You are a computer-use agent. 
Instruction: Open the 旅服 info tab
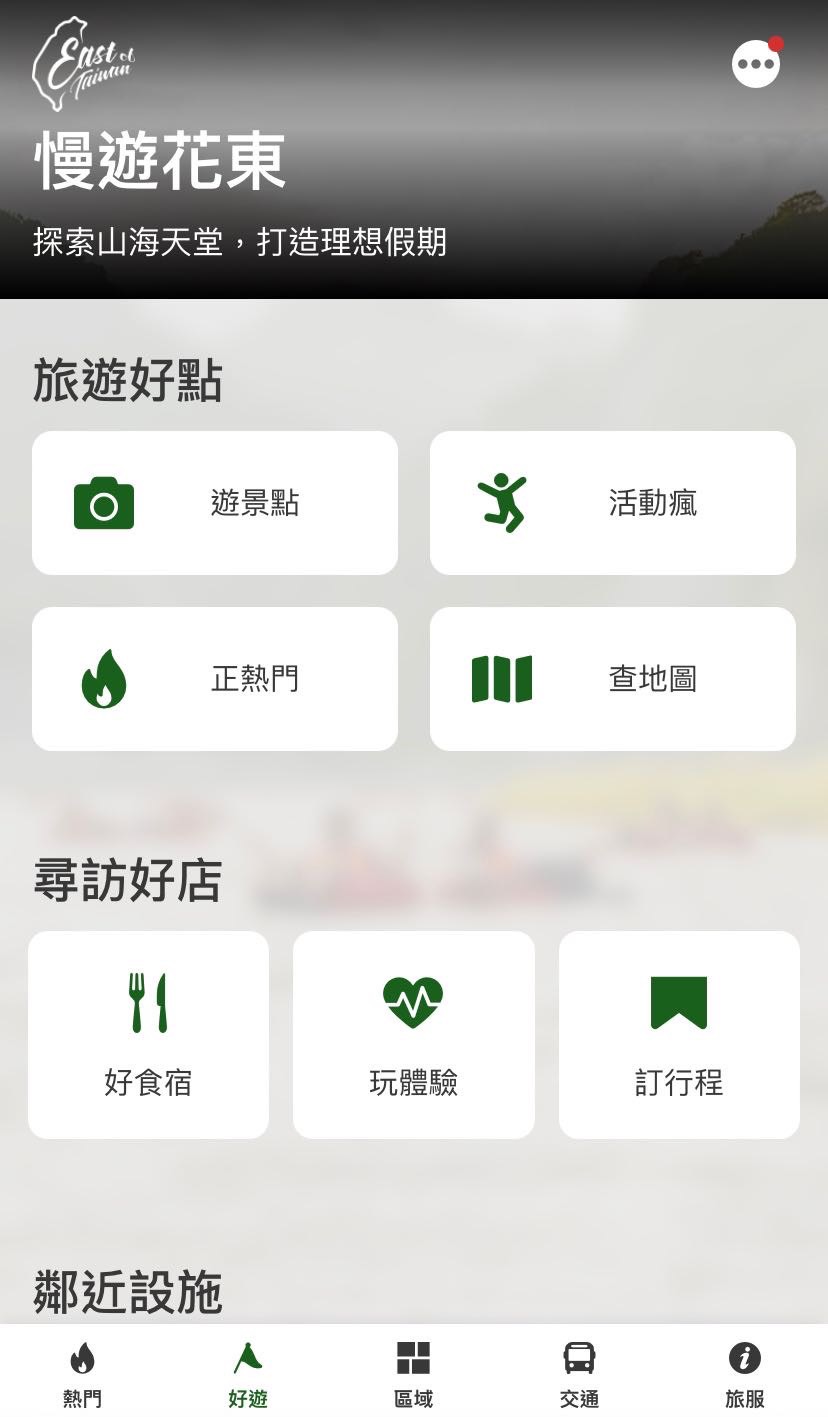[744, 1374]
